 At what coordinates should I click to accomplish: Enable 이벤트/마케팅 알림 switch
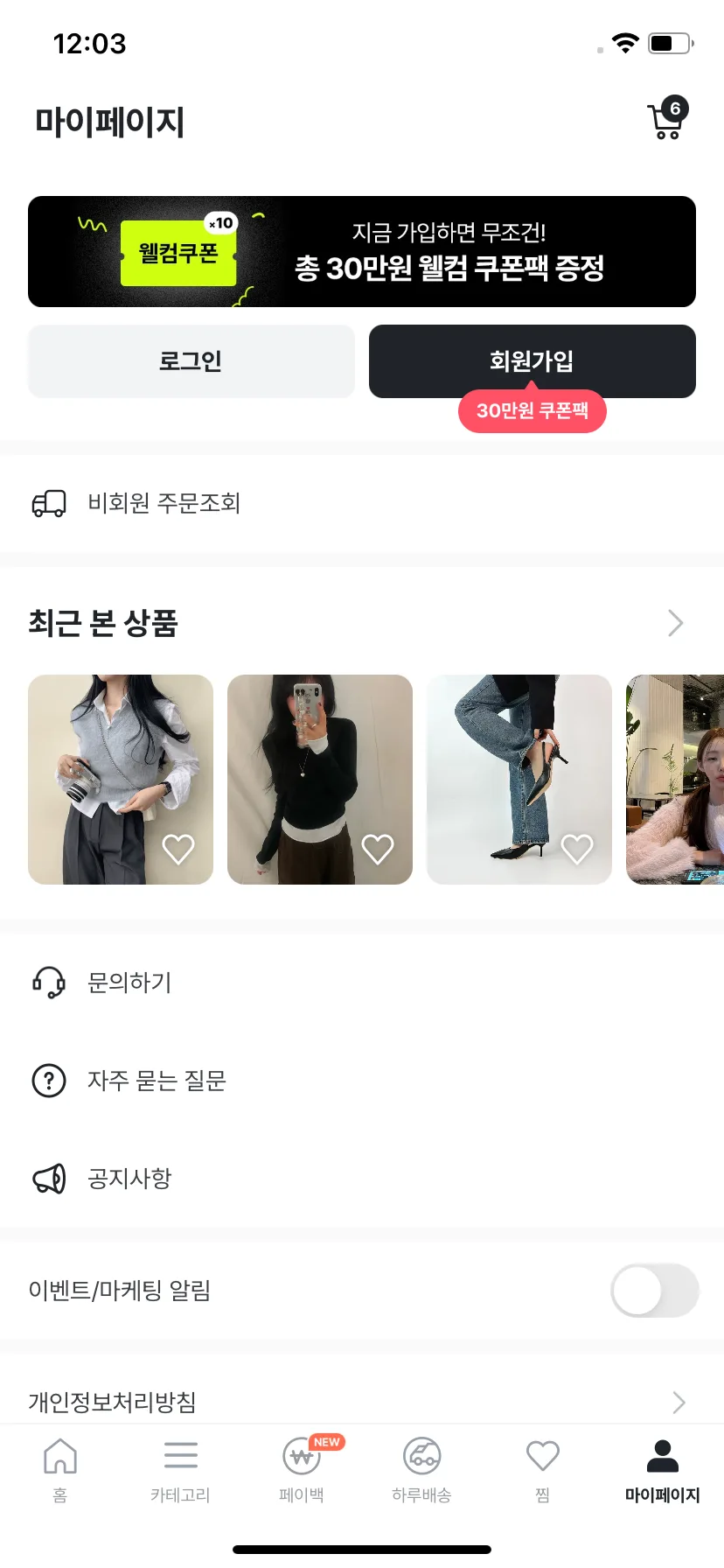click(x=654, y=1291)
